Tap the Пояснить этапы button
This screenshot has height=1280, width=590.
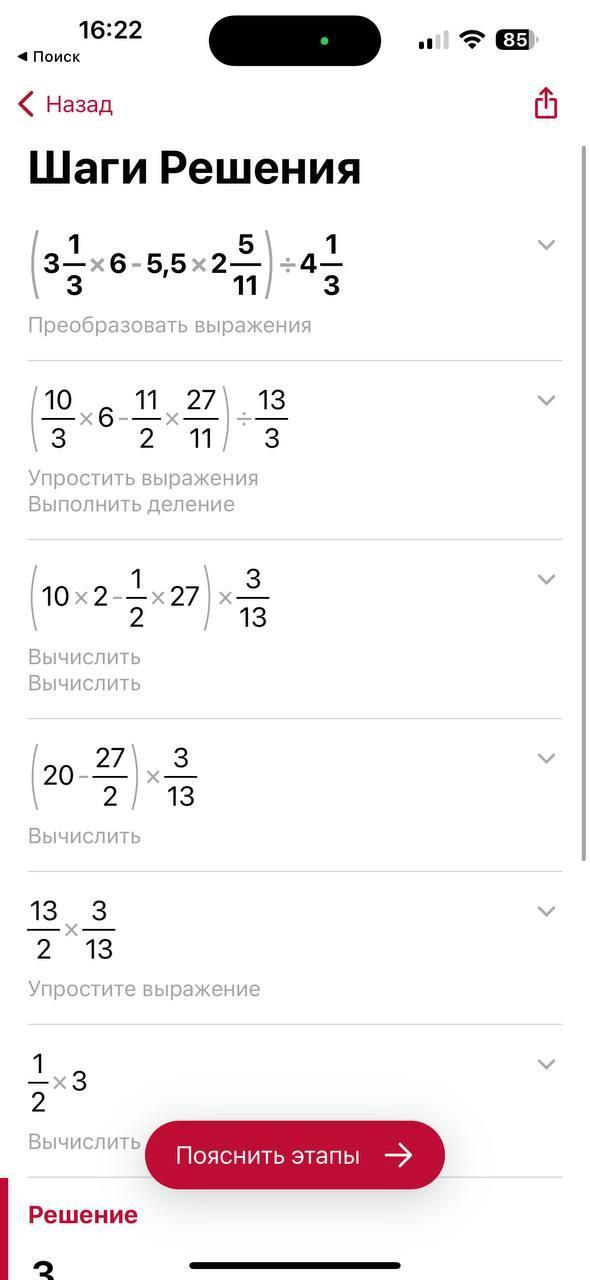click(295, 1155)
